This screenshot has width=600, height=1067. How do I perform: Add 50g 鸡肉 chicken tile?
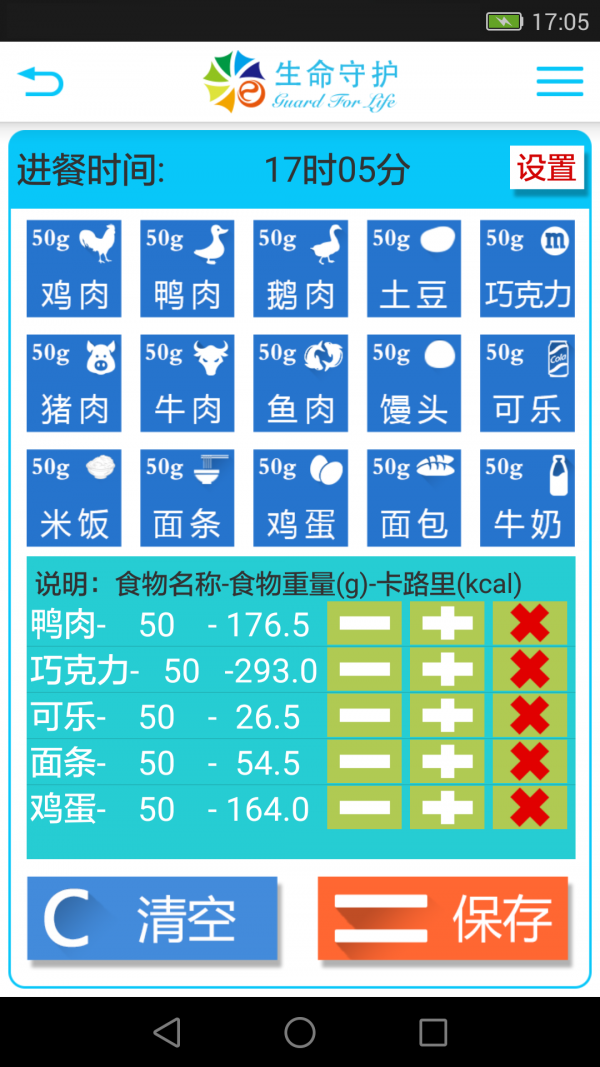[74, 269]
